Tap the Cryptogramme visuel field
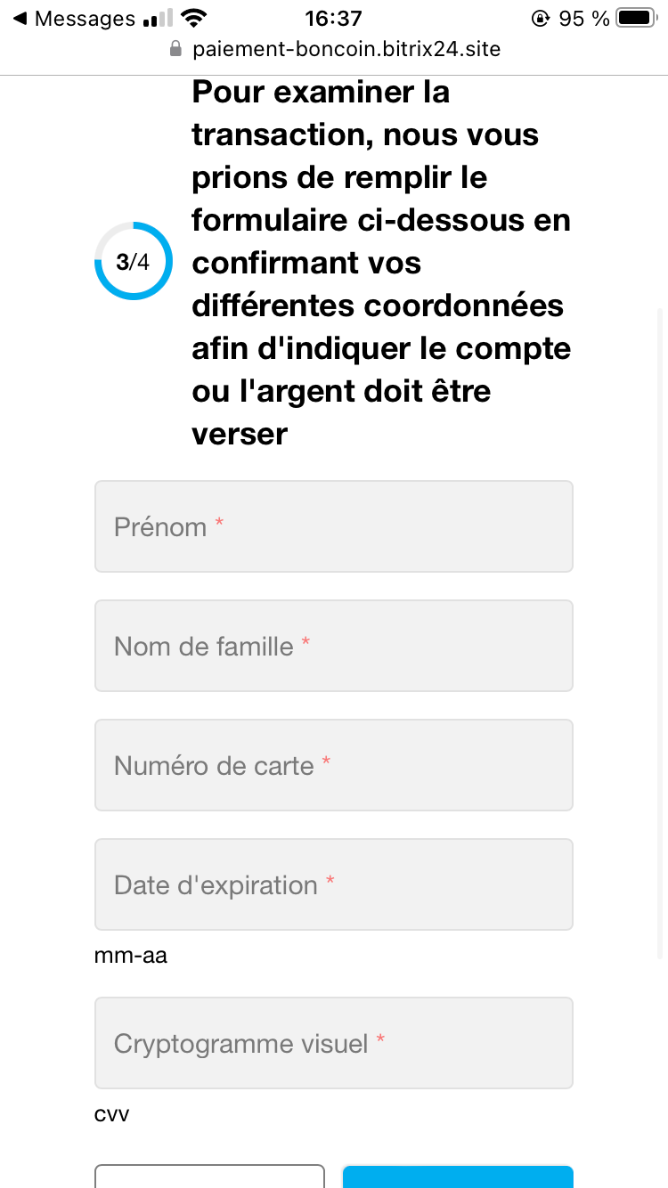The image size is (668, 1188). (x=334, y=1043)
